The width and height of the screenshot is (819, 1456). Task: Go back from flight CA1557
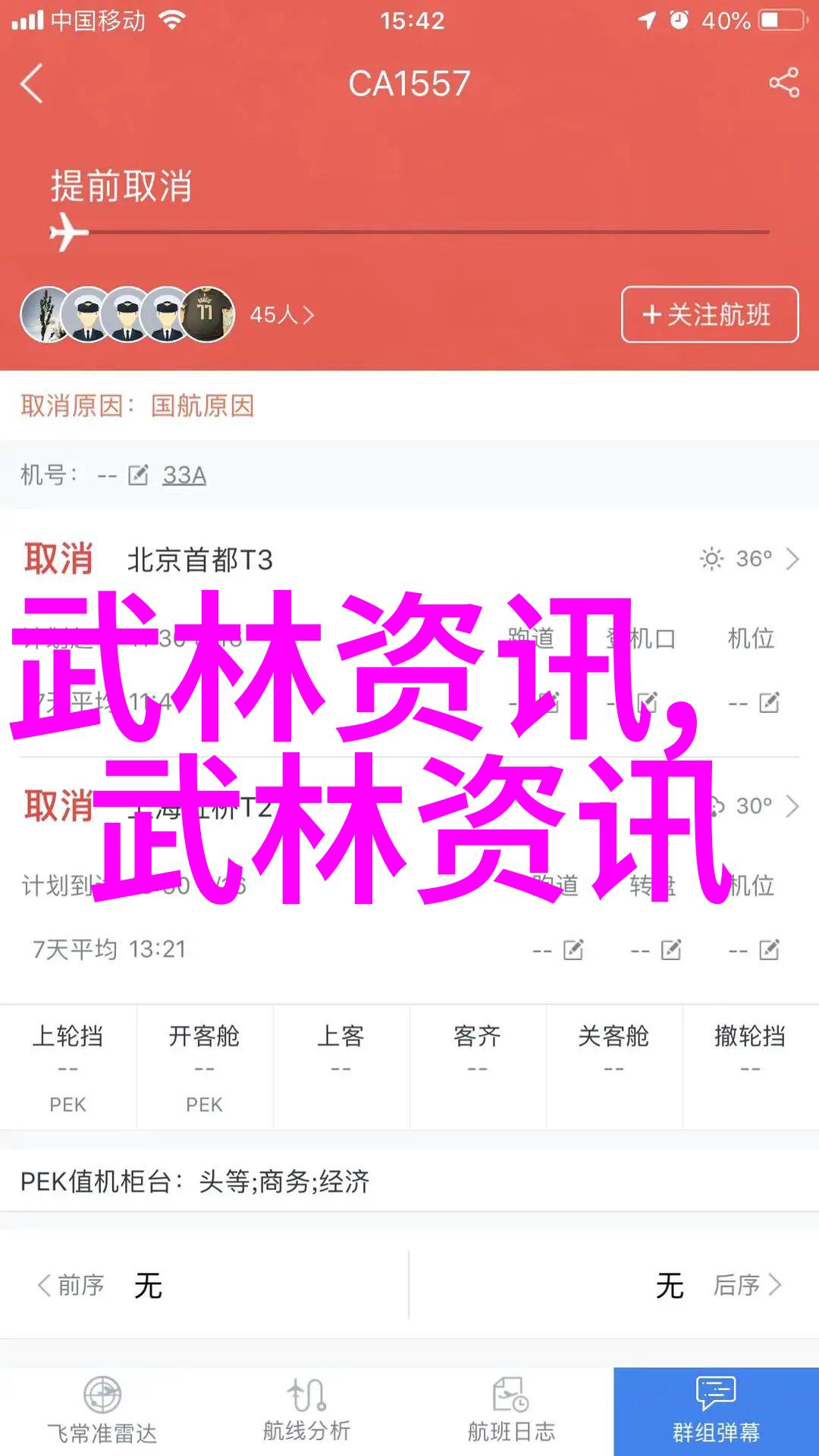(32, 83)
